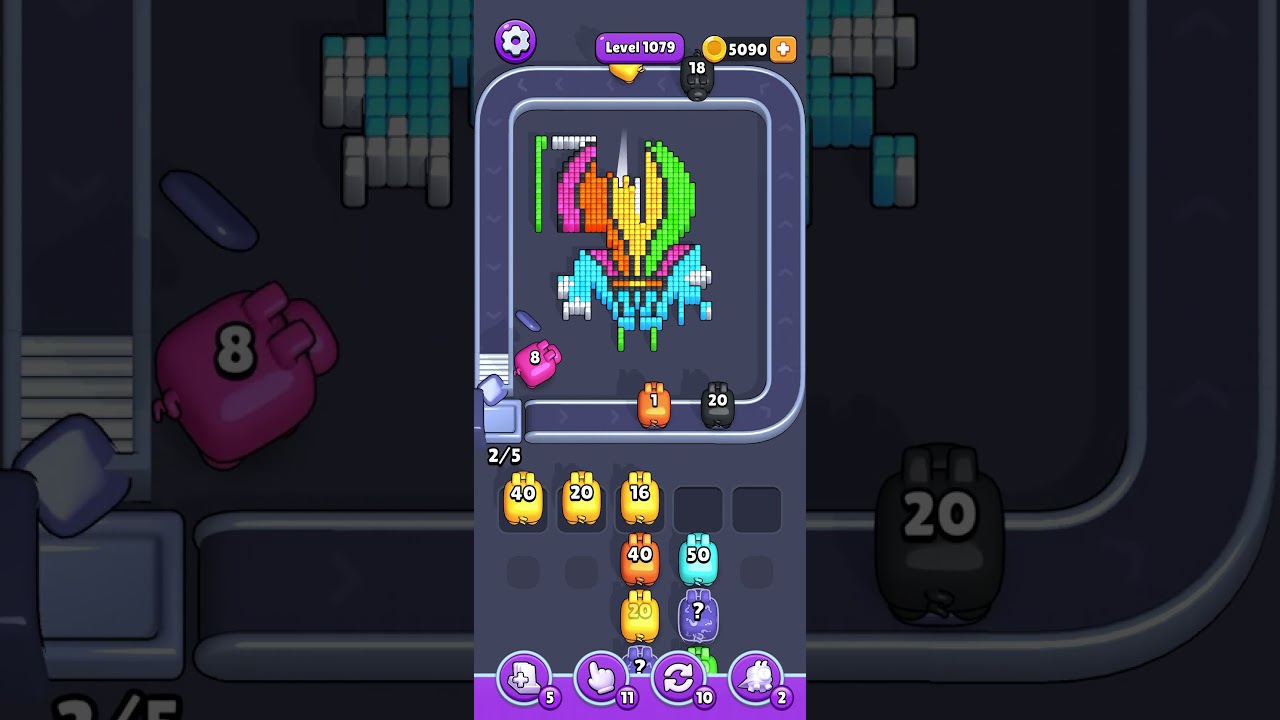
Task: Use the rabbit booster with 2 left
Action: coord(757,680)
